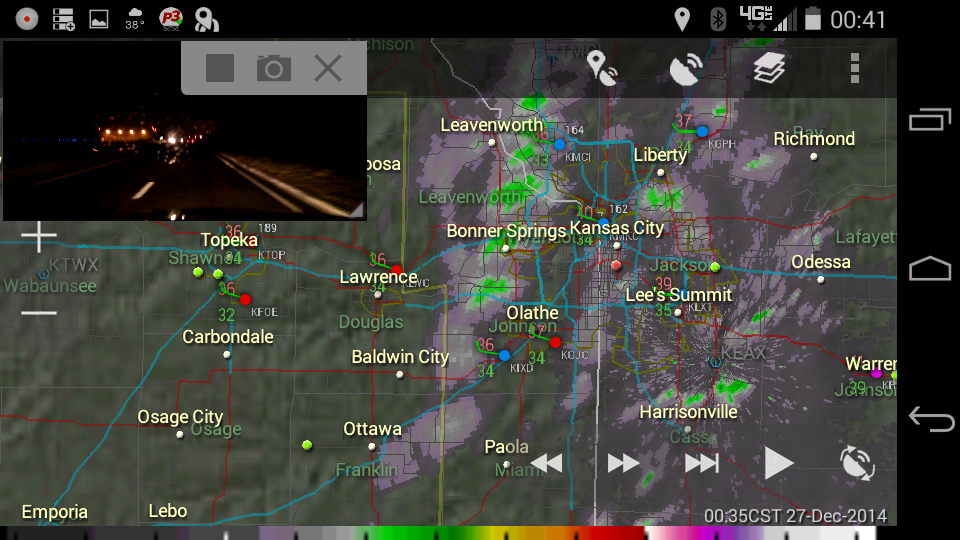Viewport: 960px width, 540px height.
Task: Open the recent apps view
Action: pyautogui.click(x=930, y=120)
